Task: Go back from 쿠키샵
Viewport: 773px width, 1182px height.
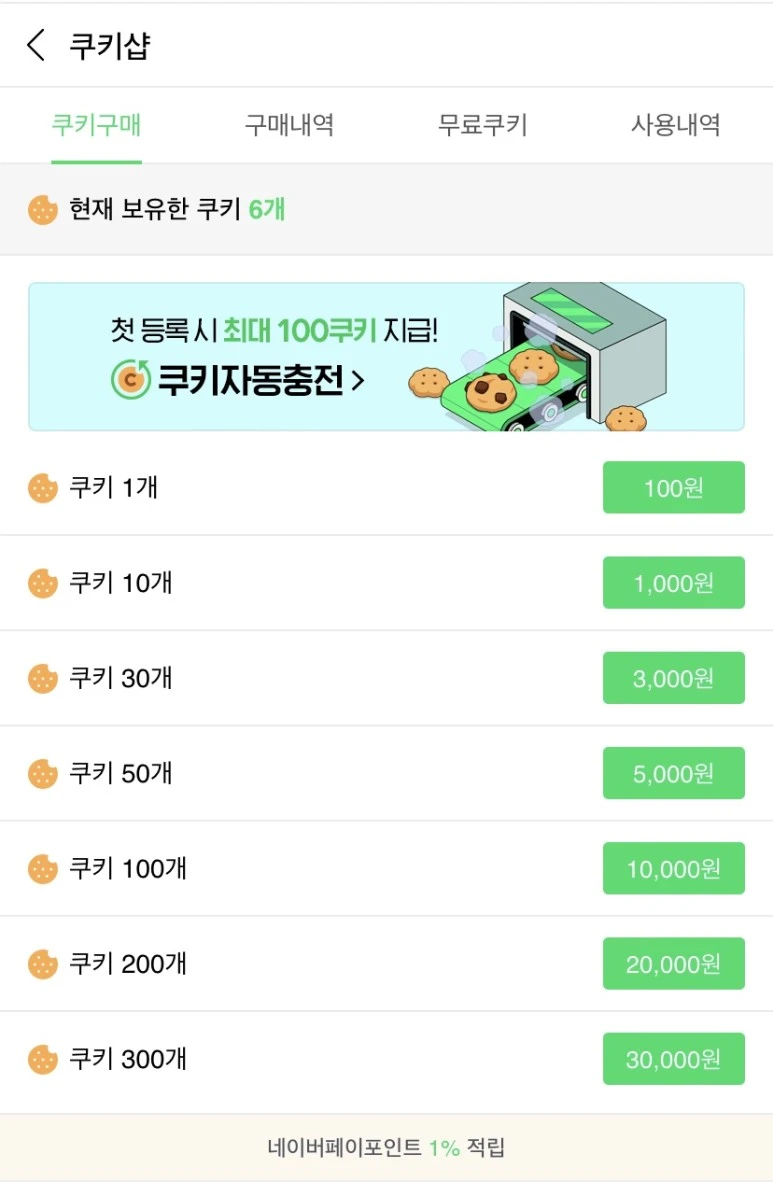Action: [35, 45]
